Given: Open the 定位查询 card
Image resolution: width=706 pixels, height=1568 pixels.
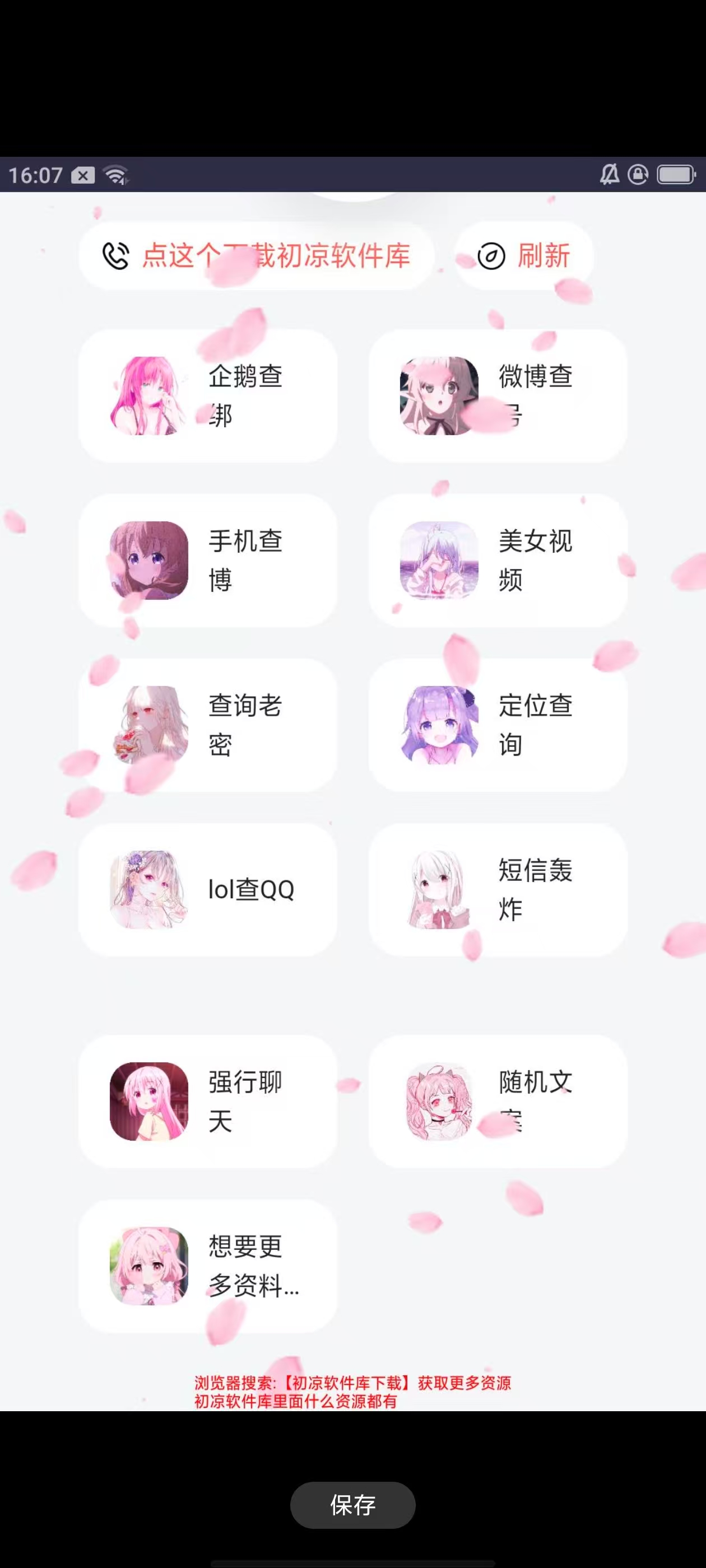Looking at the screenshot, I should (x=498, y=724).
